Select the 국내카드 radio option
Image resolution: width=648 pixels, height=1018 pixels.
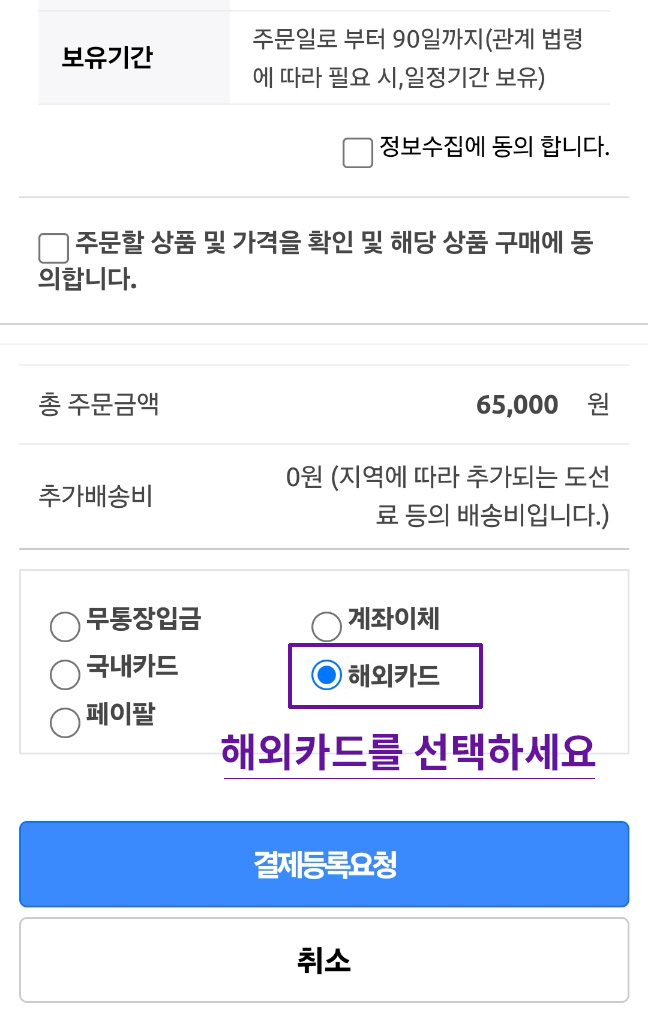64,674
